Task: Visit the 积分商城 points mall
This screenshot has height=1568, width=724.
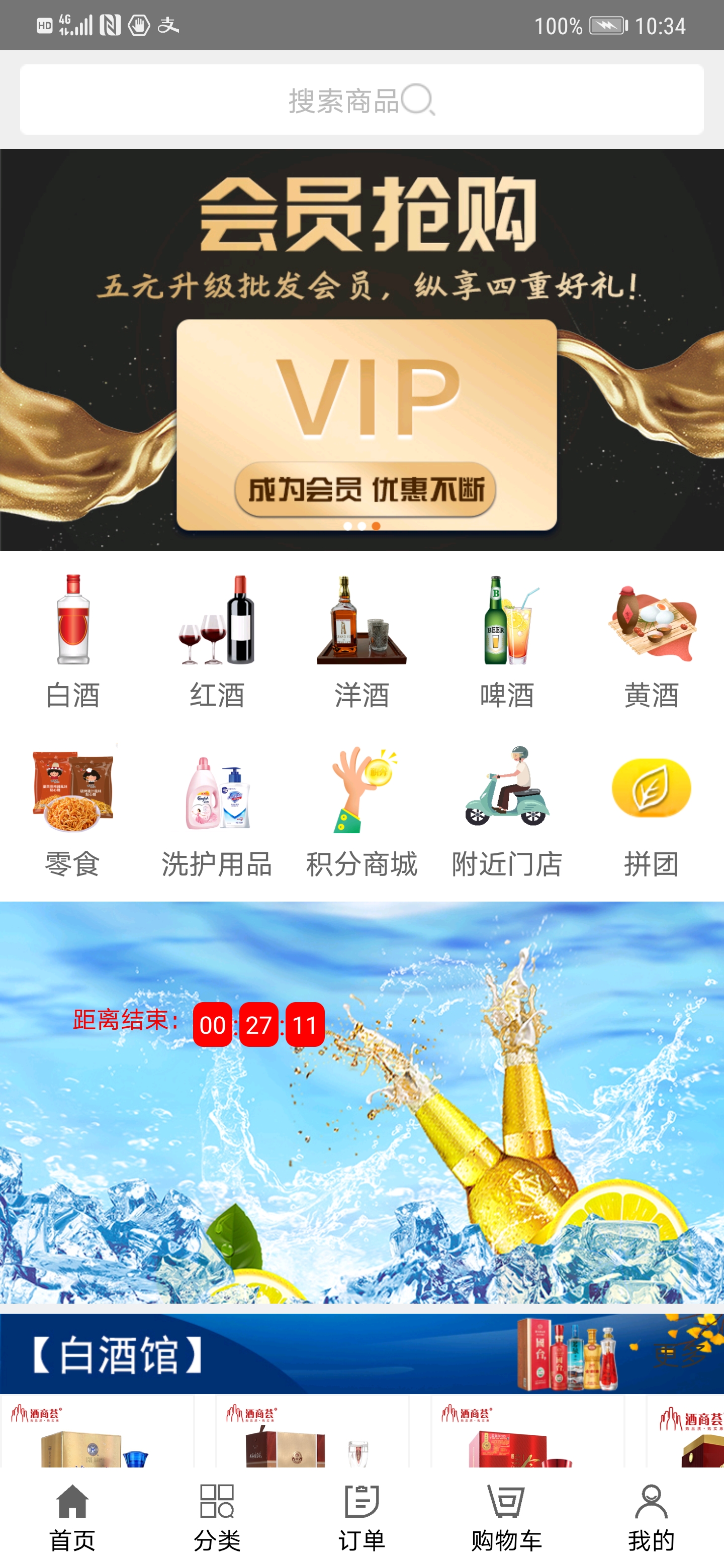Action: click(x=361, y=810)
